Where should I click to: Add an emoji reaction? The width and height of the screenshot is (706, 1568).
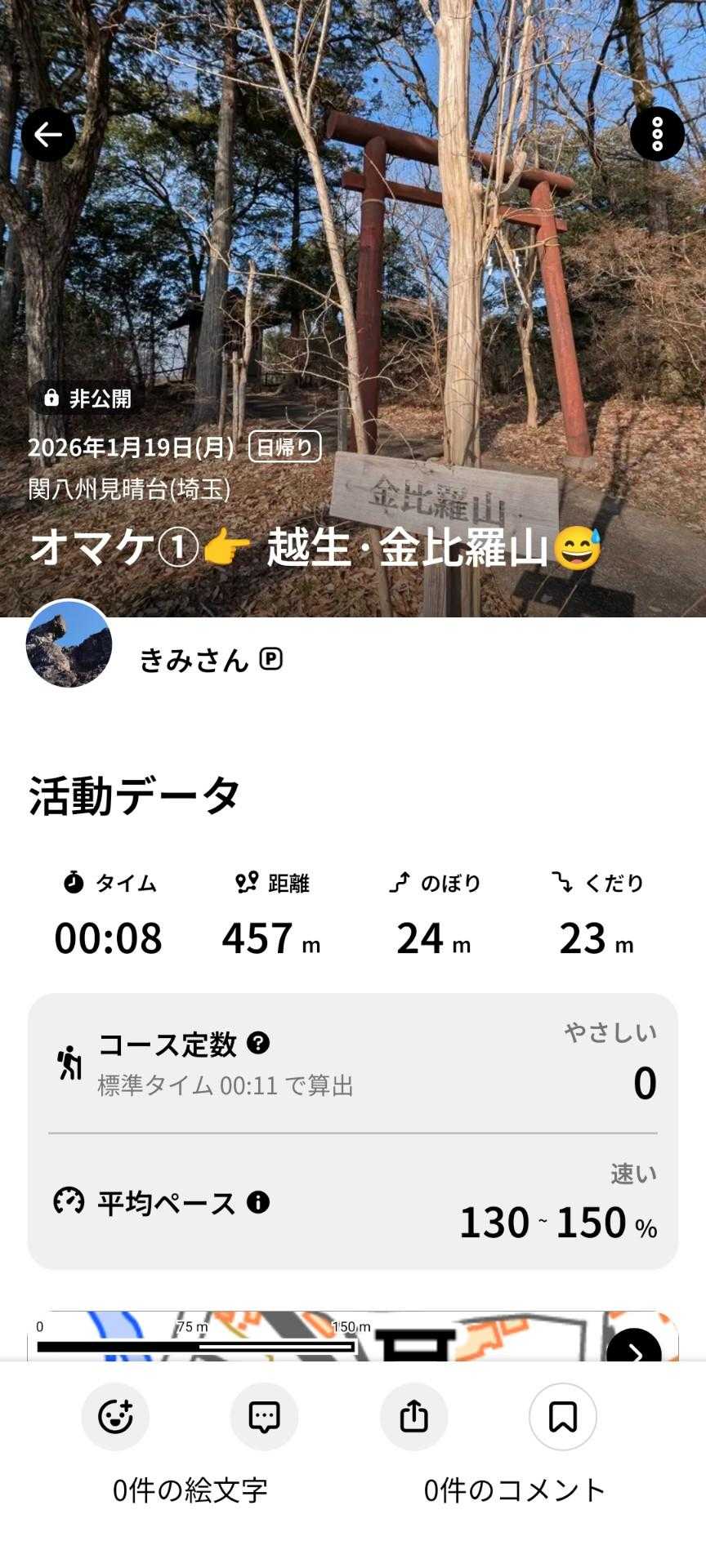pyautogui.click(x=115, y=1417)
